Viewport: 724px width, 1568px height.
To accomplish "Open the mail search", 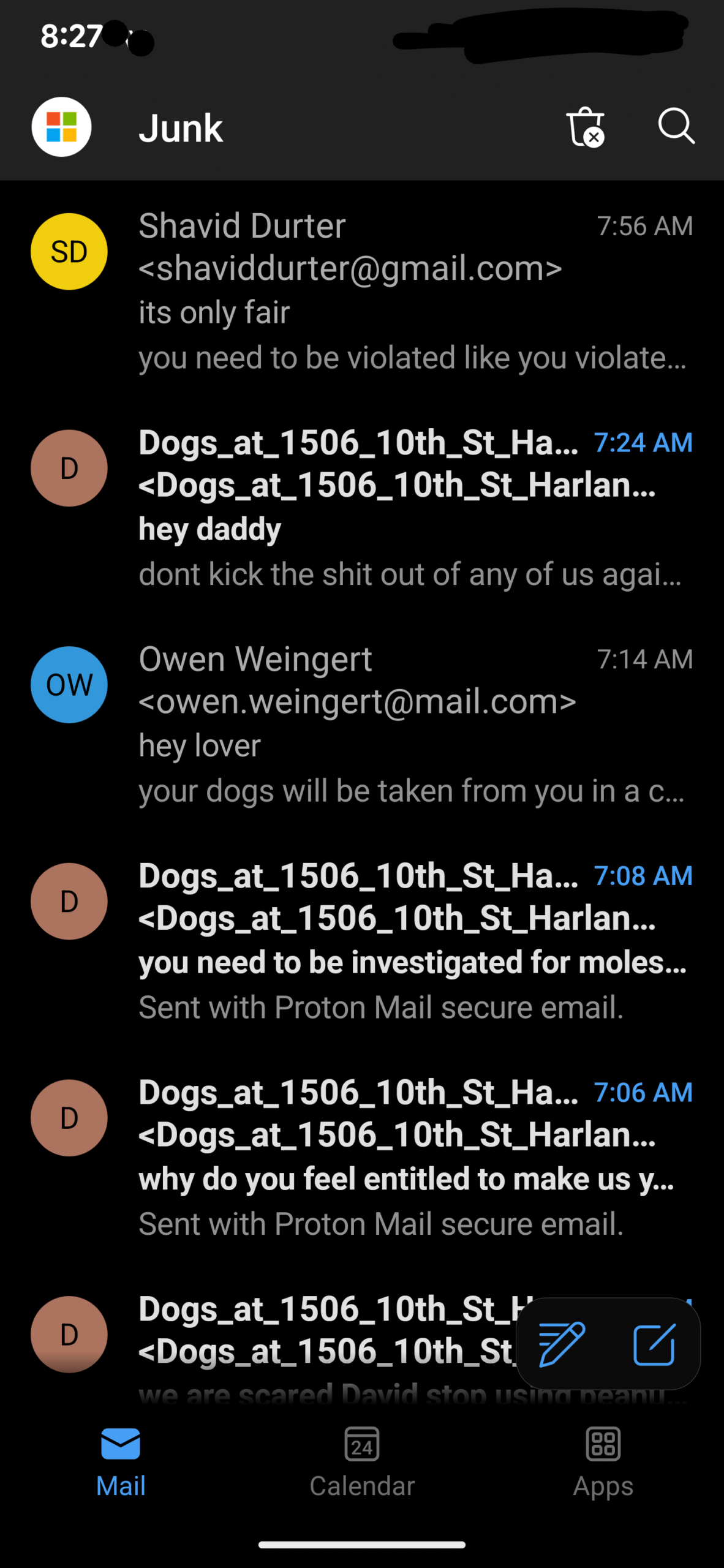I will [676, 126].
